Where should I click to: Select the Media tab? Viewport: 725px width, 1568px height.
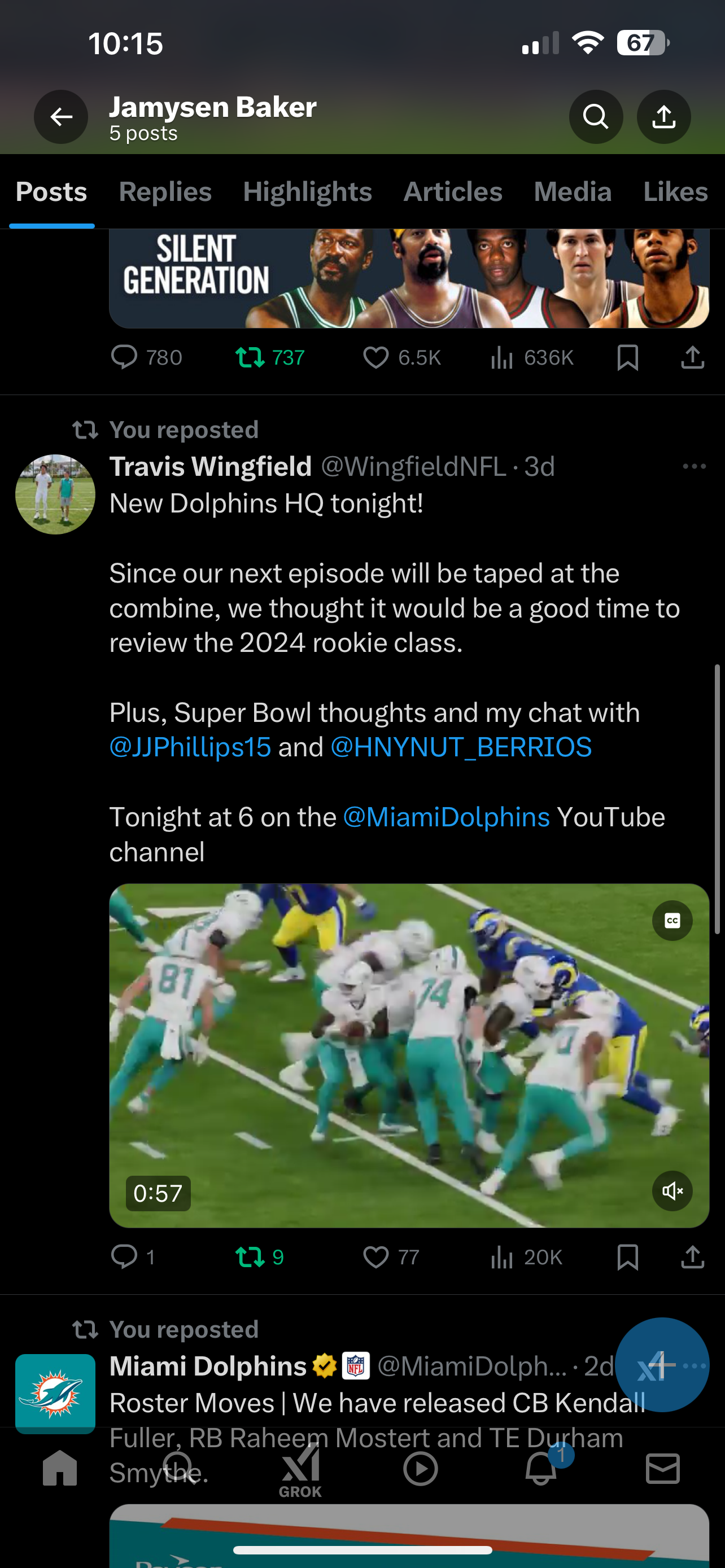pyautogui.click(x=573, y=192)
